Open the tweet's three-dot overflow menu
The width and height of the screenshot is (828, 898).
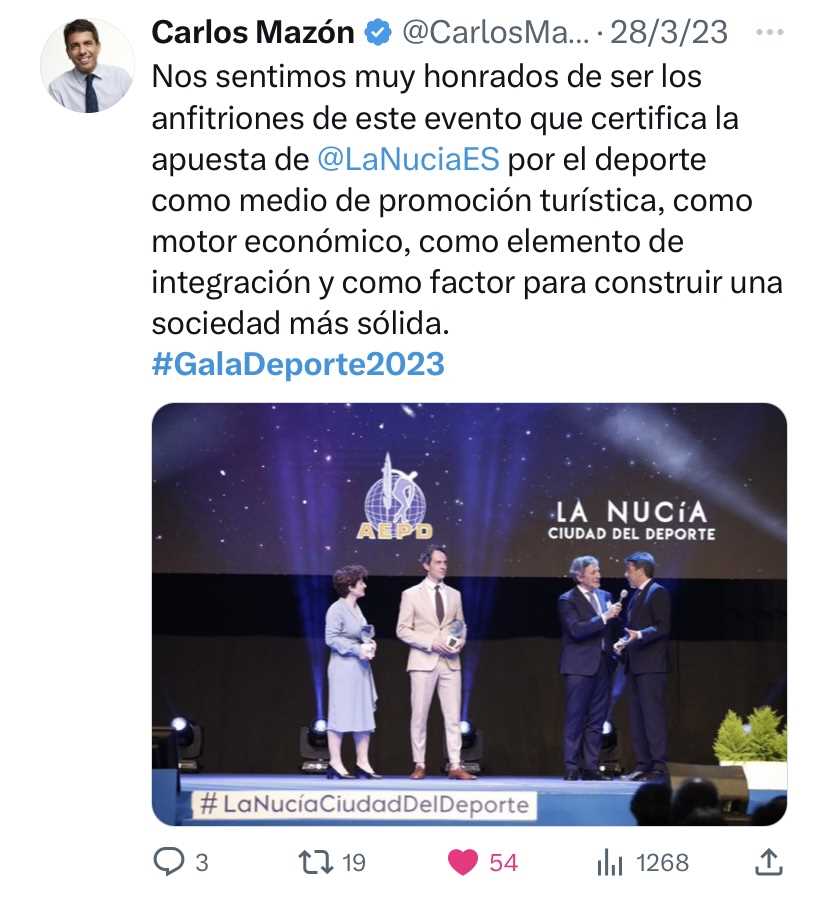click(x=769, y=33)
